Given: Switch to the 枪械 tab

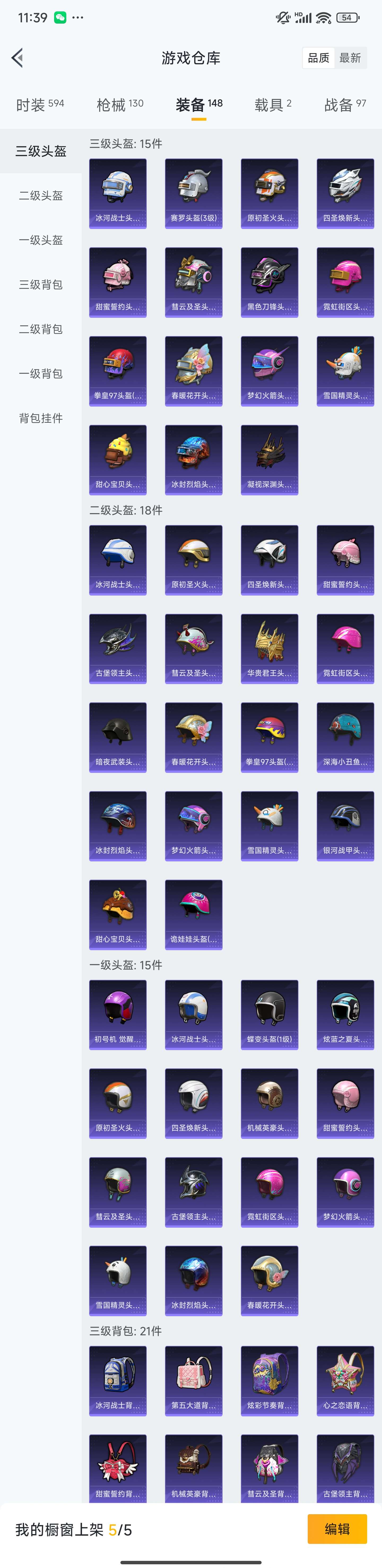Looking at the screenshot, I should pos(119,105).
